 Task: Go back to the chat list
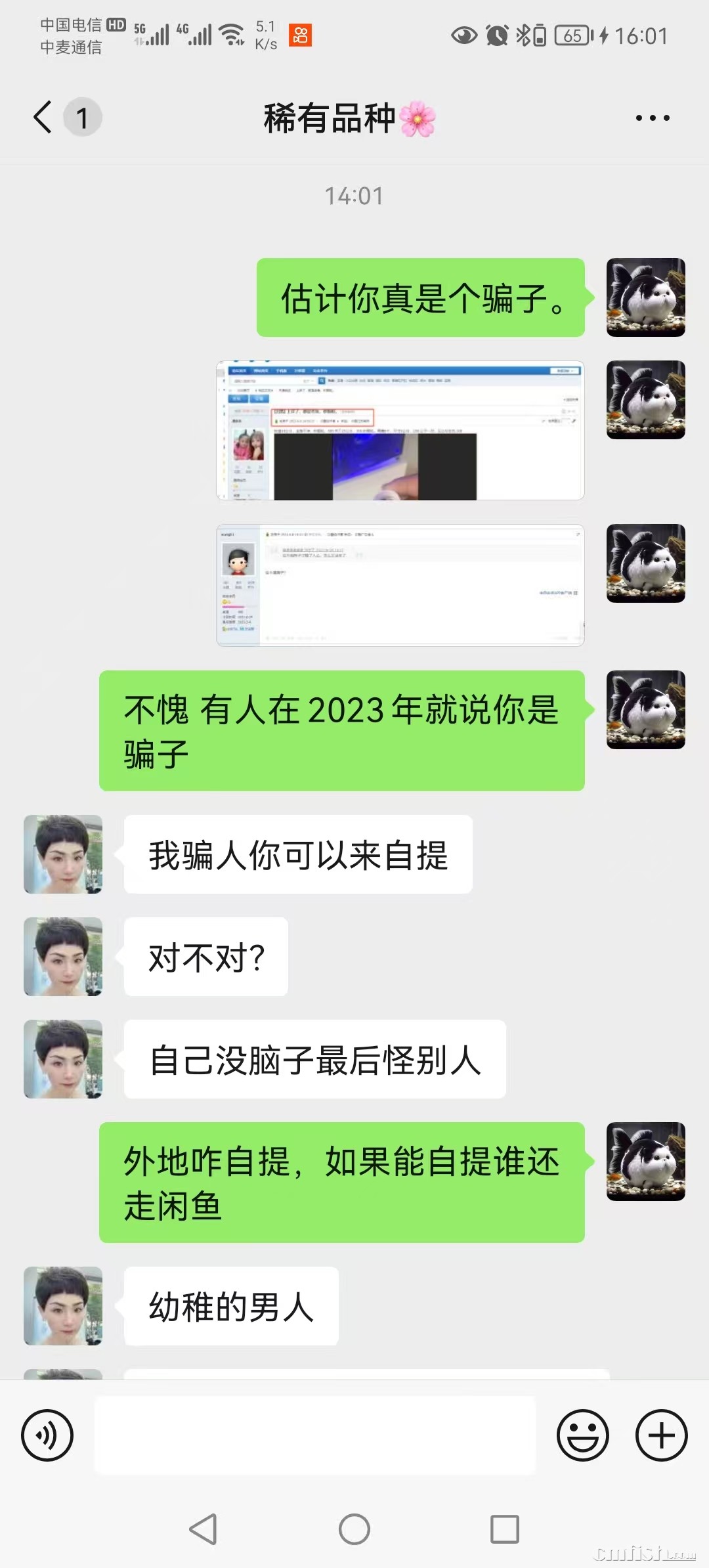[x=43, y=118]
